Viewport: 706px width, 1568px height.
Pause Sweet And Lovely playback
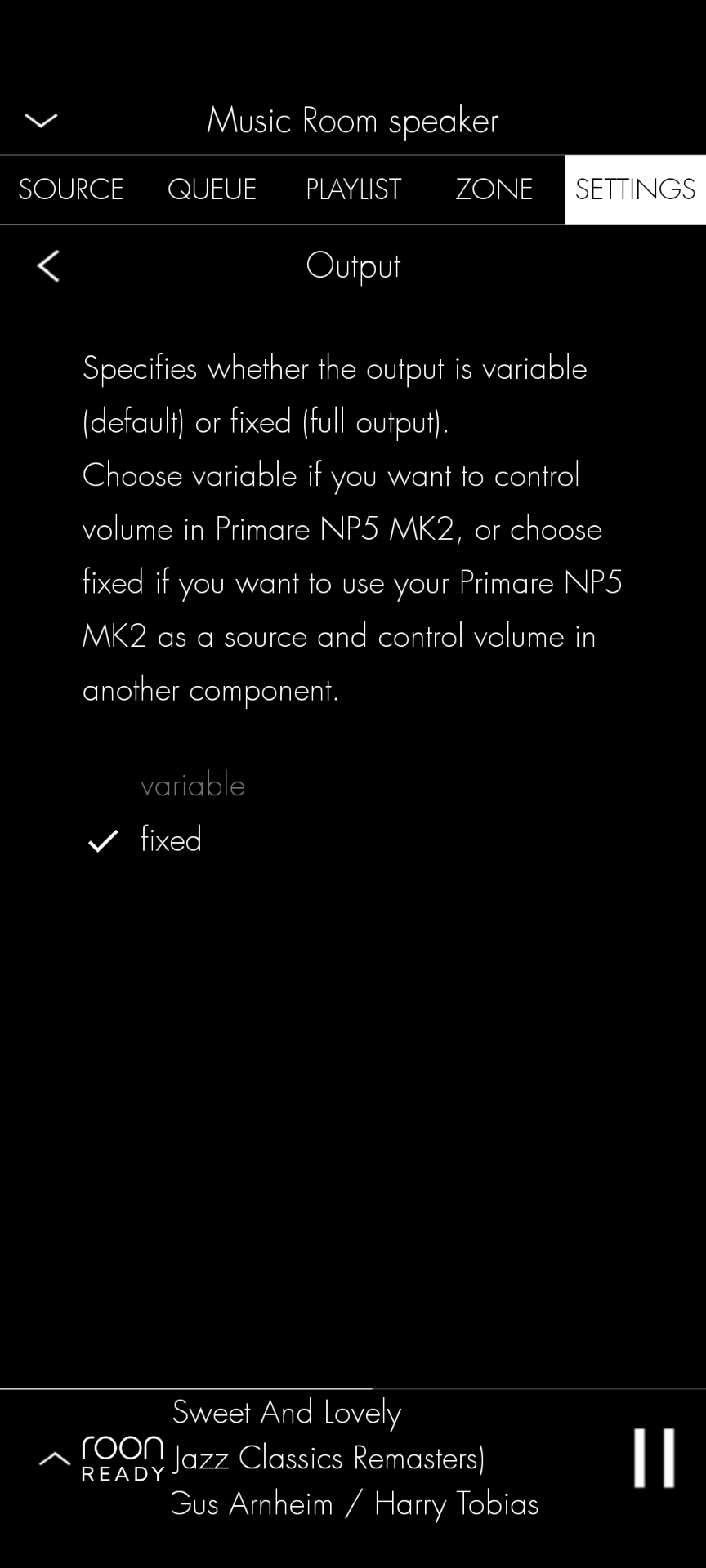655,1458
